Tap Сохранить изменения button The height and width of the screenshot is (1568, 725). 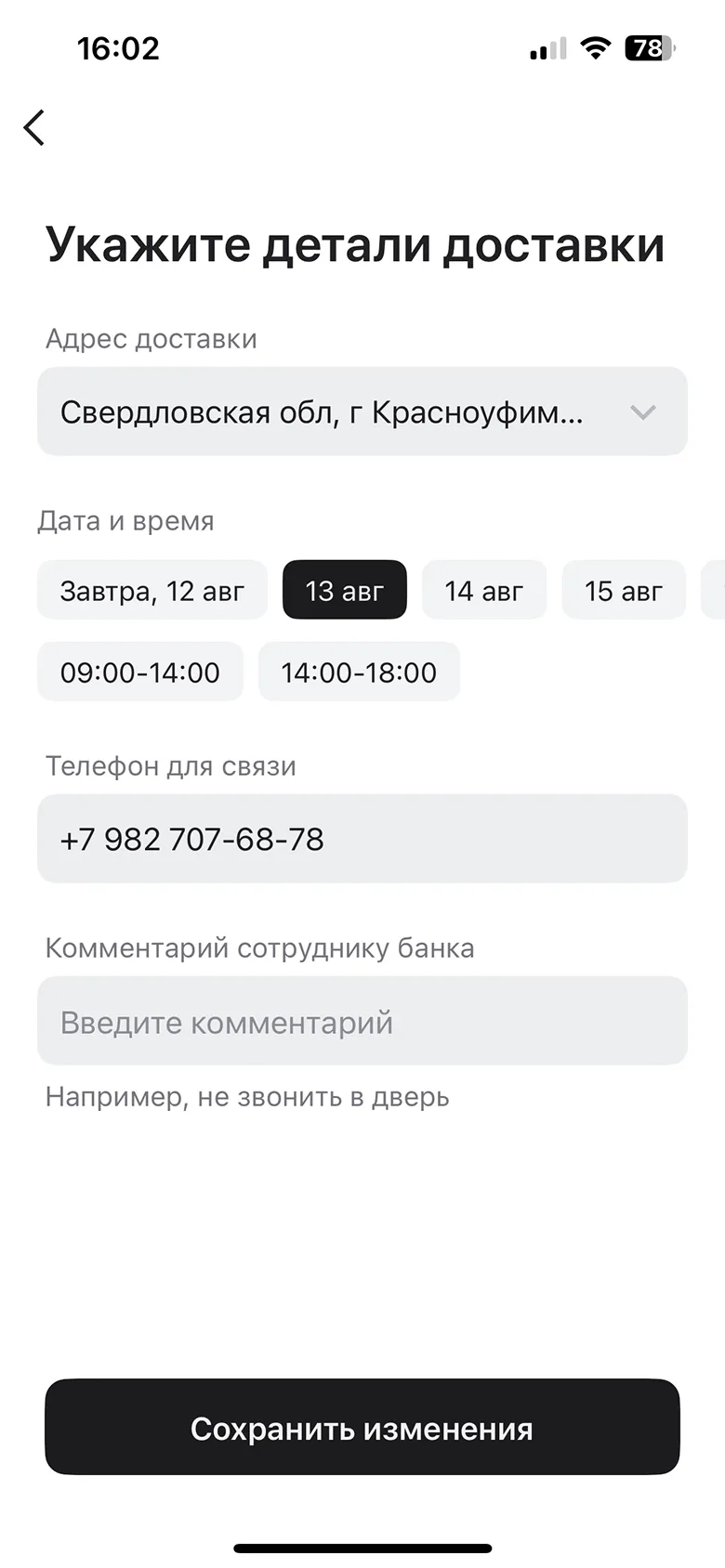(x=362, y=1428)
